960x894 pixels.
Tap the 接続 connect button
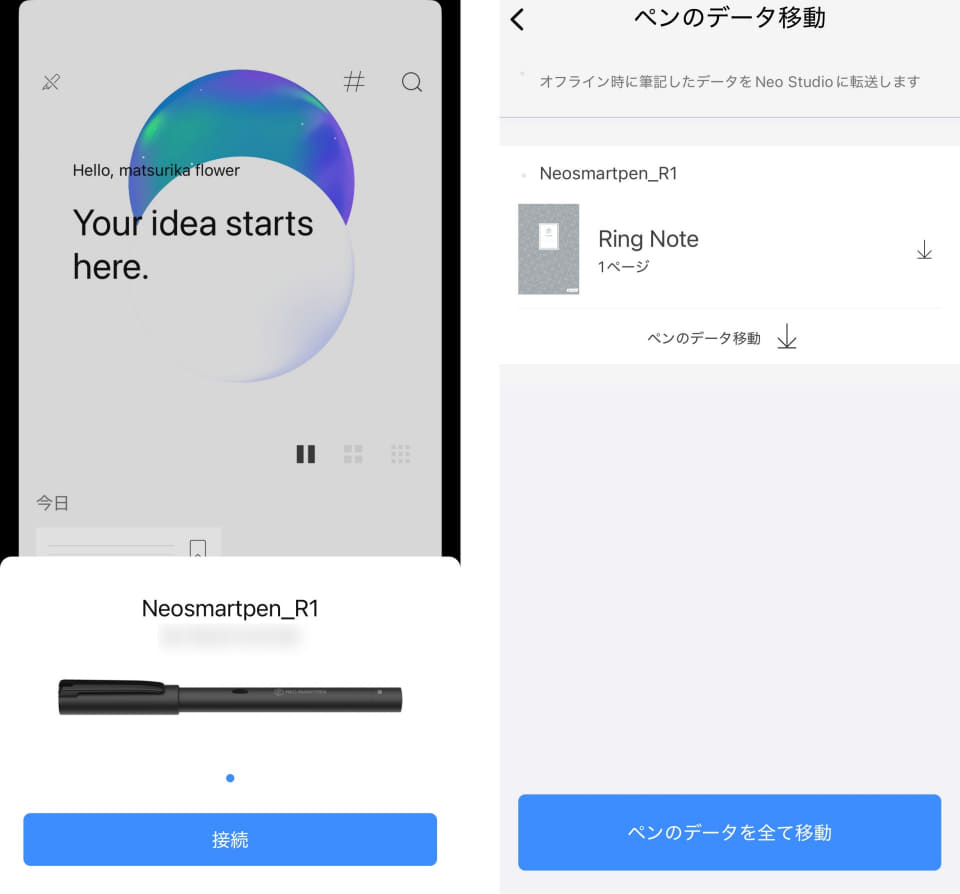pos(230,839)
